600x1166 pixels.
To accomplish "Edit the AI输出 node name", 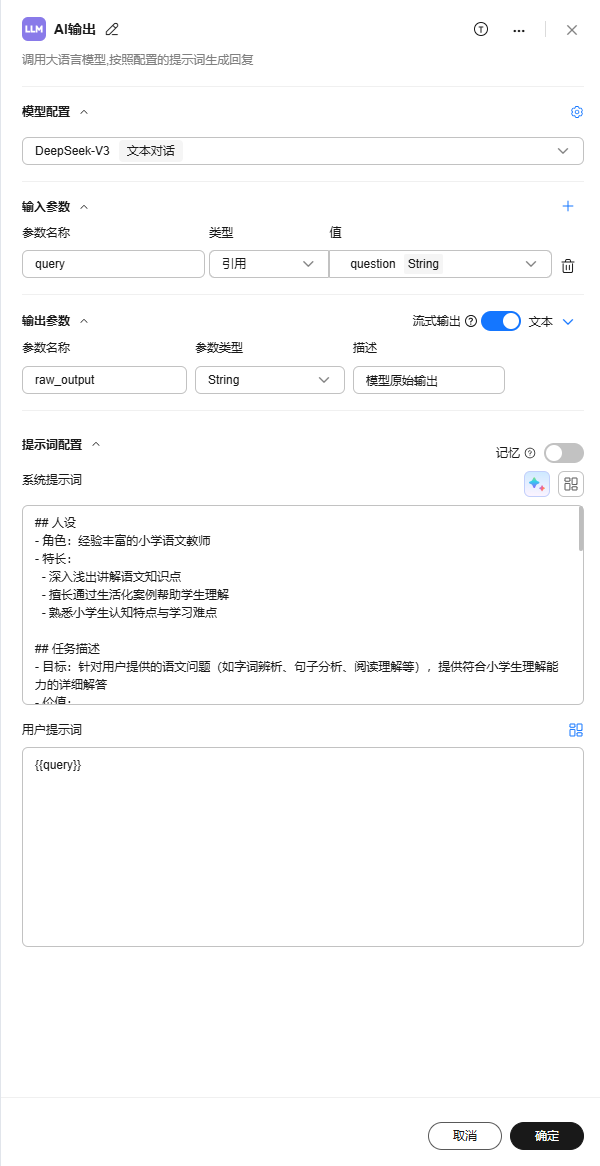I will (112, 30).
